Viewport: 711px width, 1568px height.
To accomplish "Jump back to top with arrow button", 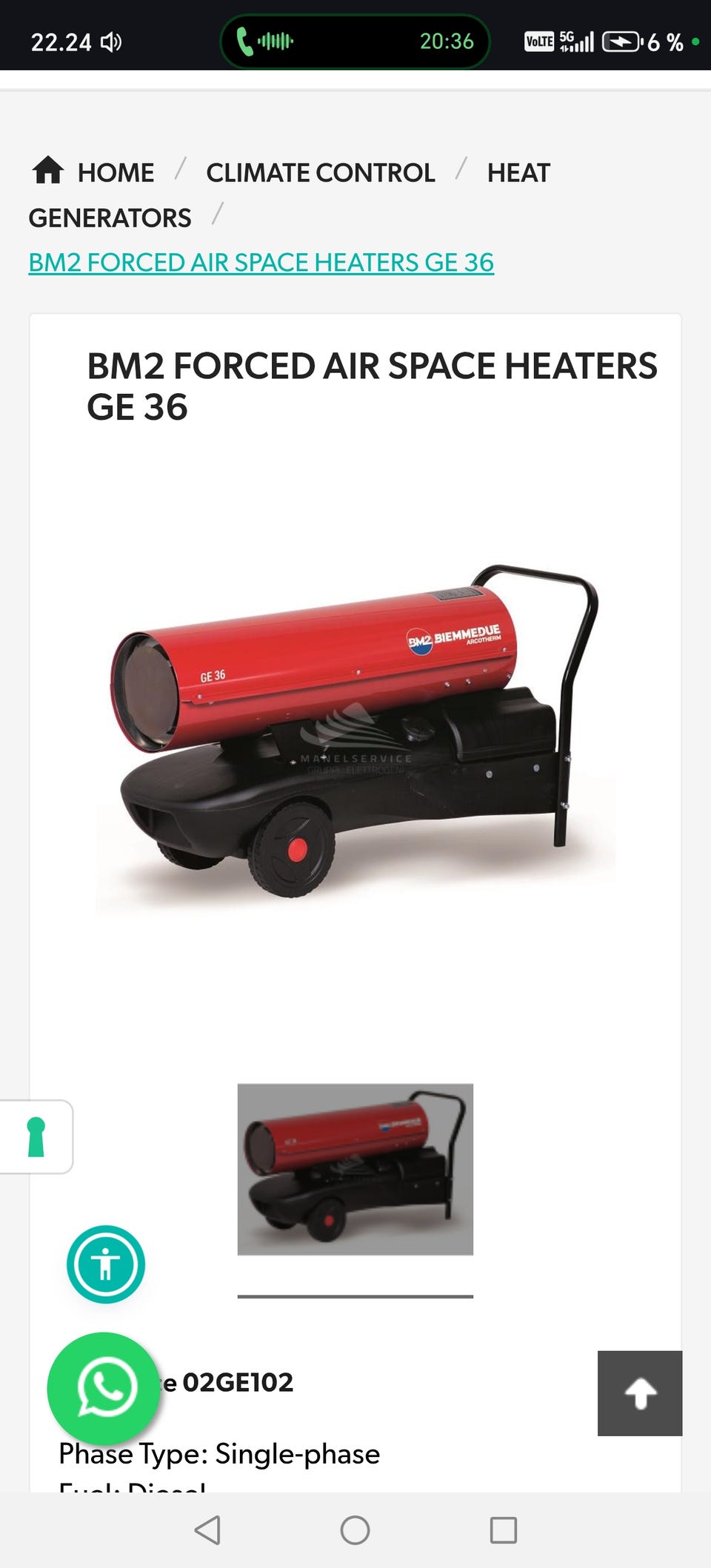I will click(x=640, y=1393).
